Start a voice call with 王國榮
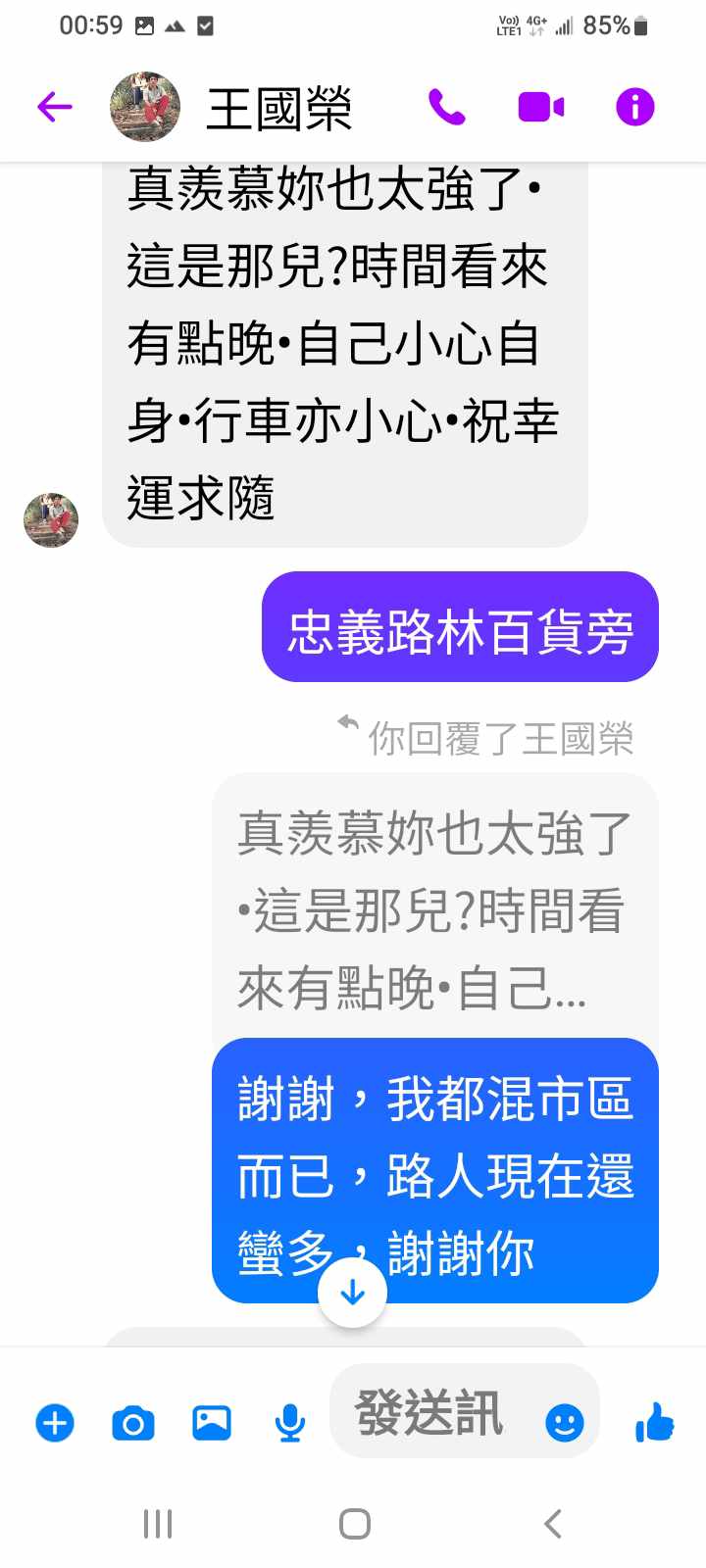706x1568 pixels. pos(446,107)
